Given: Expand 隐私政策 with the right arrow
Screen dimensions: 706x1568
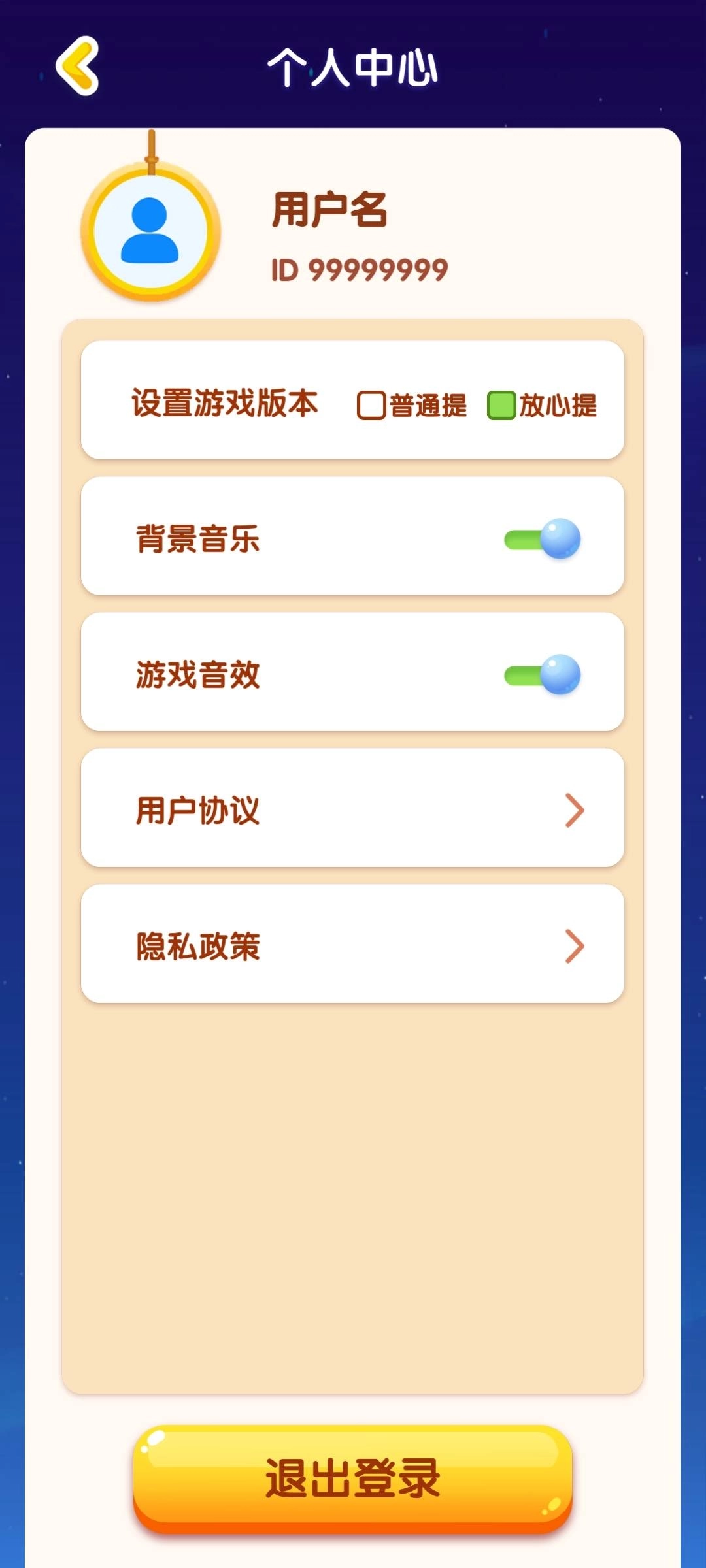Looking at the screenshot, I should 574,946.
